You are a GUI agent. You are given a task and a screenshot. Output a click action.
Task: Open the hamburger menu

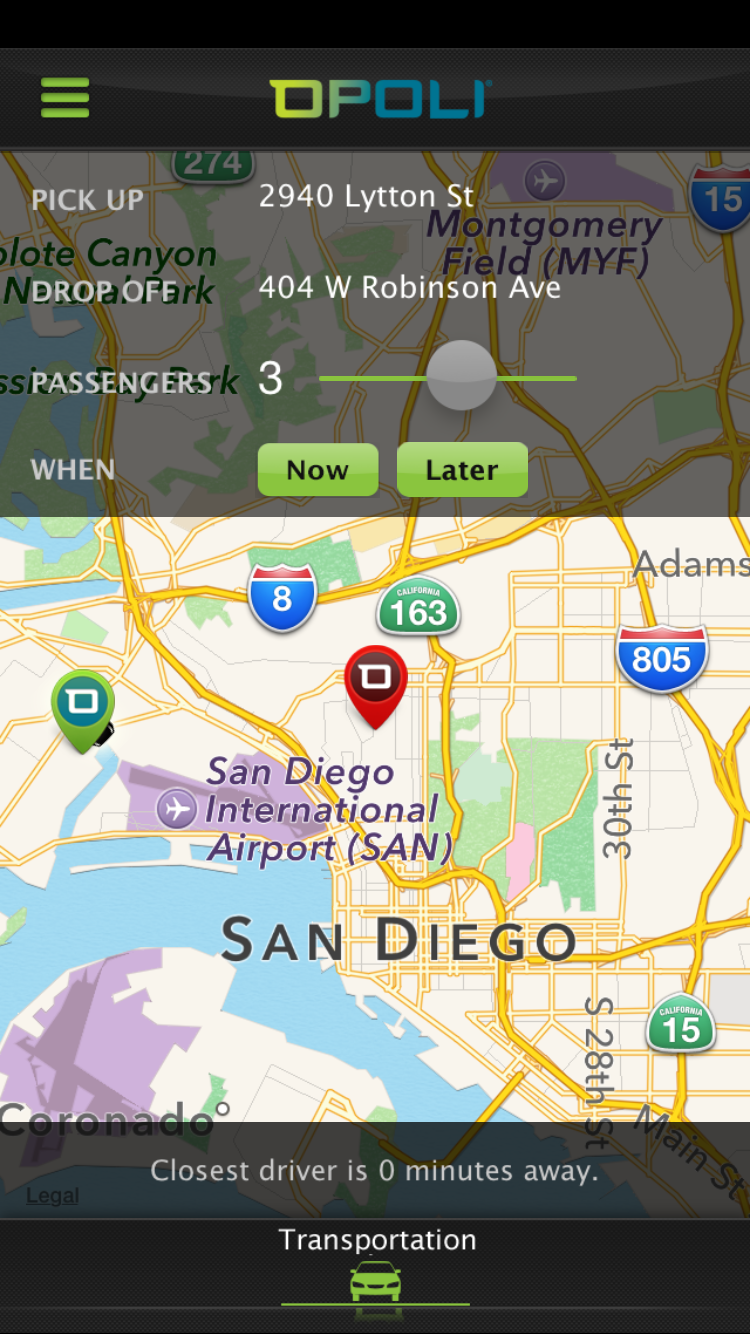tap(65, 98)
